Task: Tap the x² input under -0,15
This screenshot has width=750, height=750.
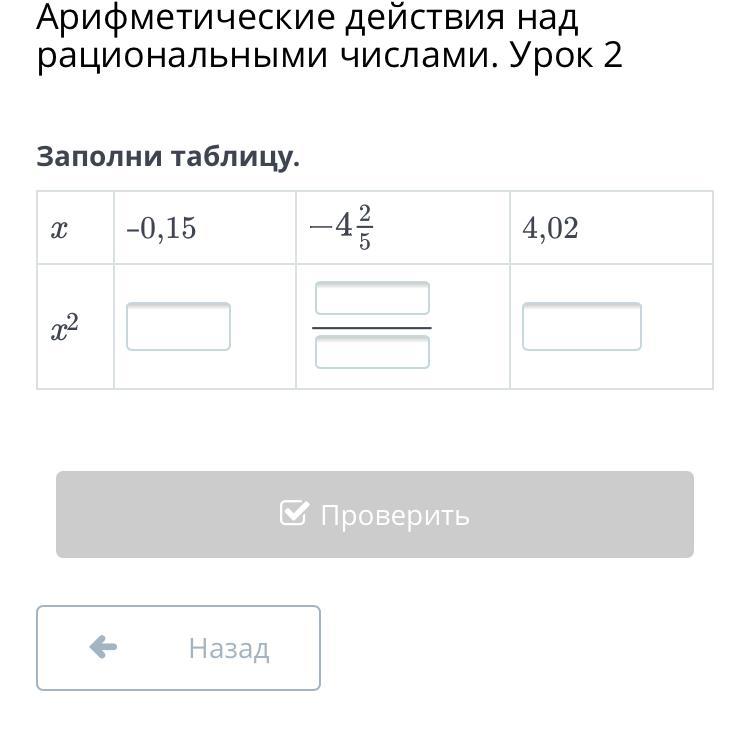Action: click(x=178, y=327)
